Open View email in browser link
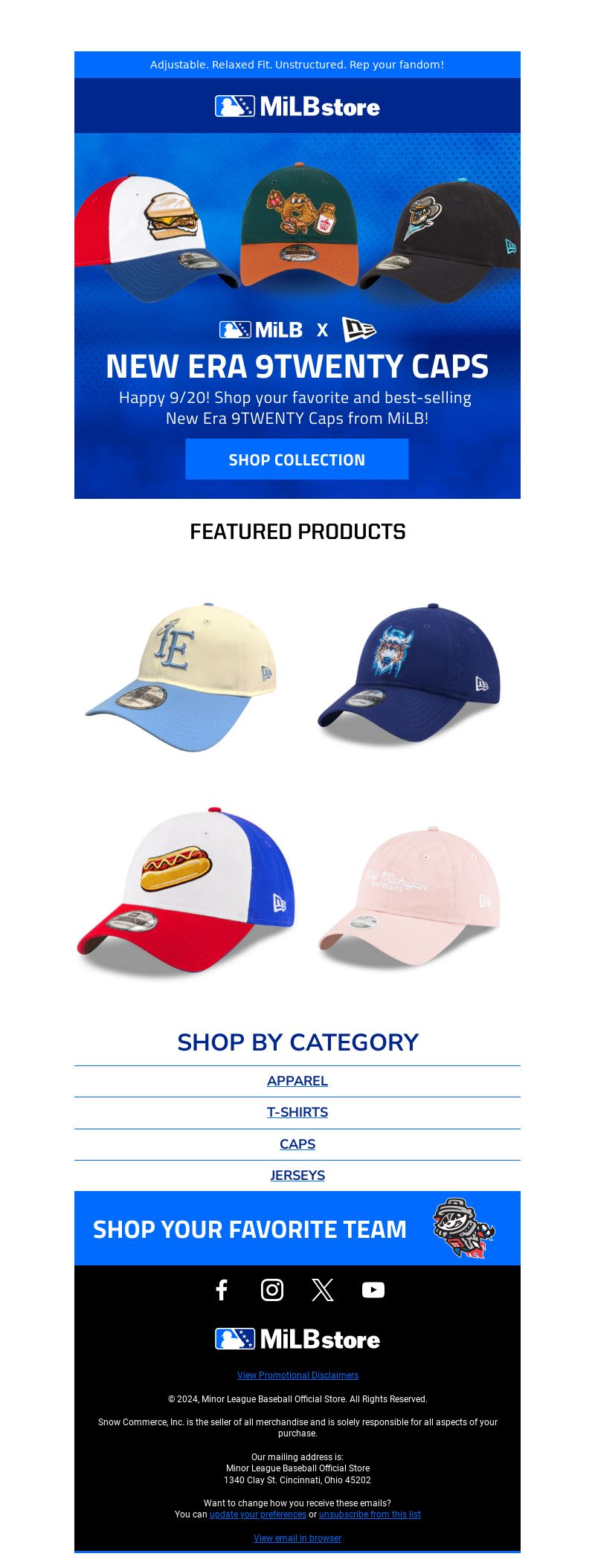 click(x=297, y=1538)
